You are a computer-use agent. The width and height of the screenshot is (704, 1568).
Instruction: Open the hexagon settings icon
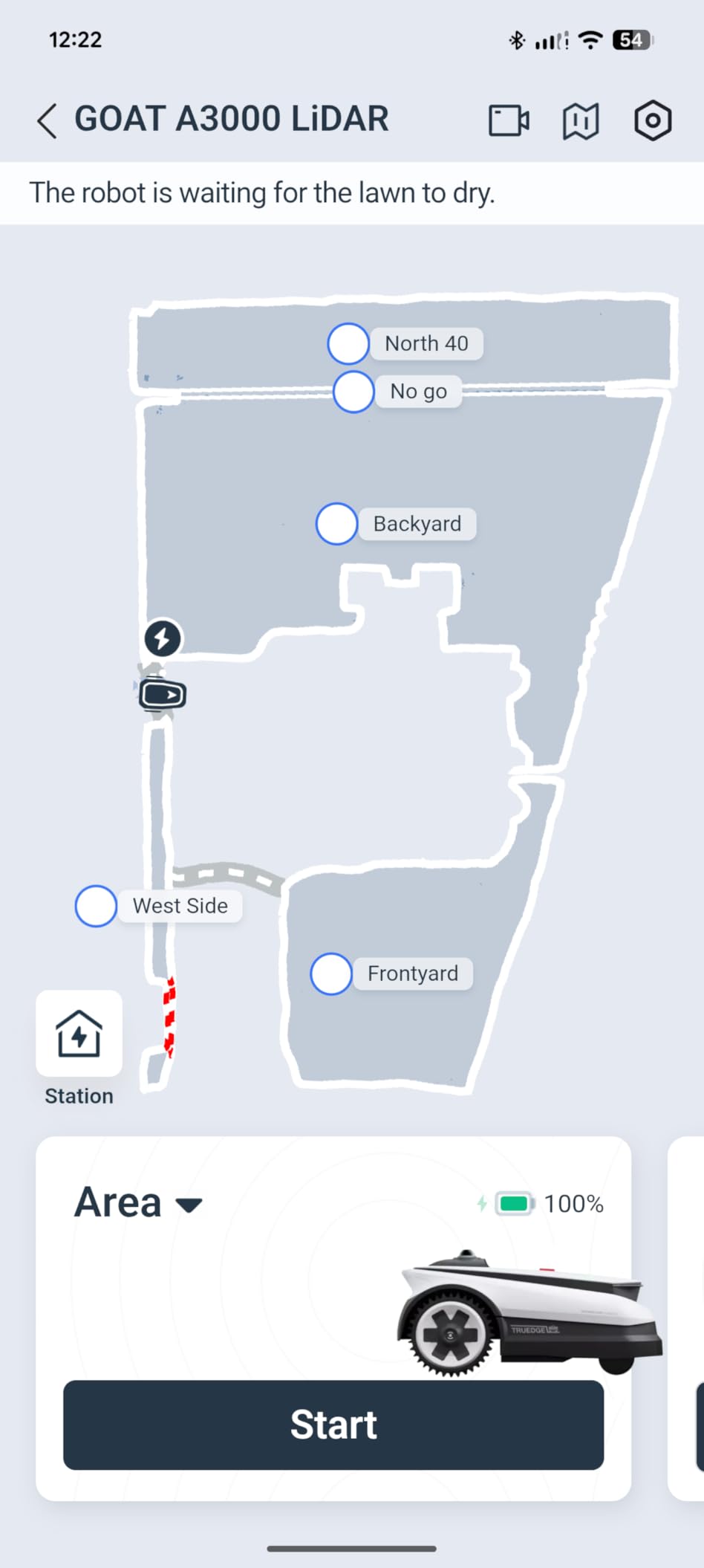[653, 120]
